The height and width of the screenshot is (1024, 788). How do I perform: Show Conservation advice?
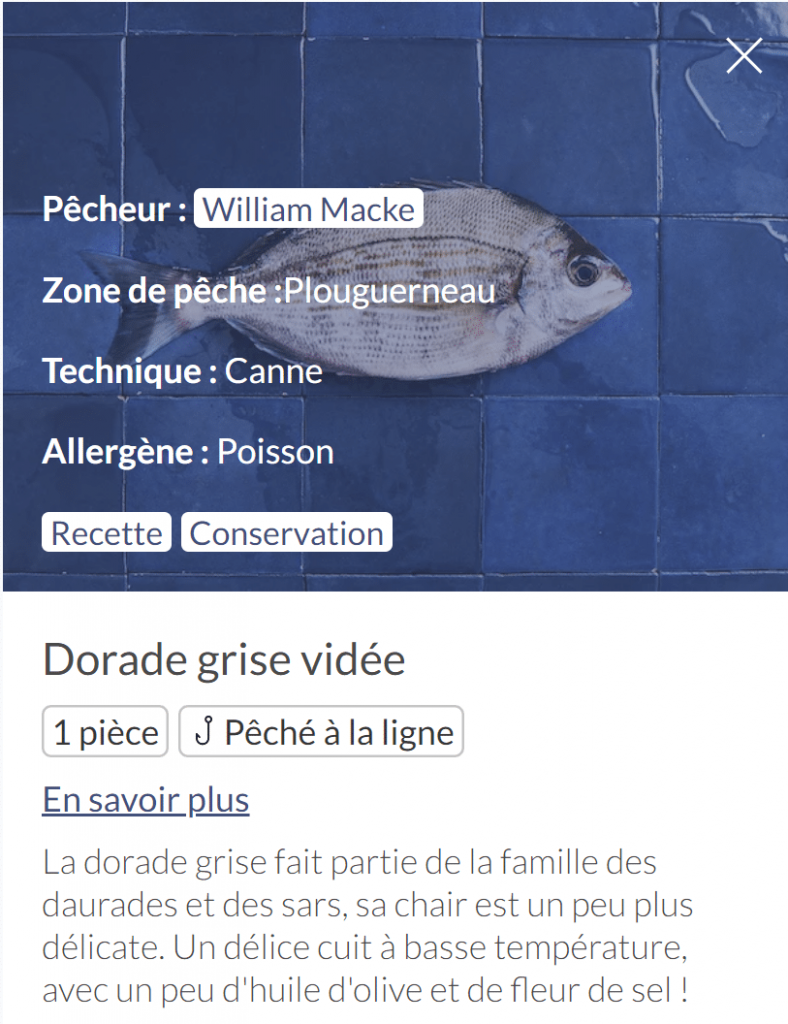(287, 533)
